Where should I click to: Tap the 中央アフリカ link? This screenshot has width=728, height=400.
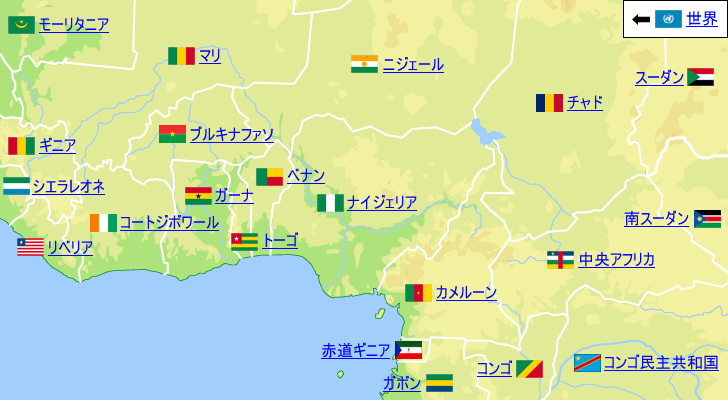(616, 260)
